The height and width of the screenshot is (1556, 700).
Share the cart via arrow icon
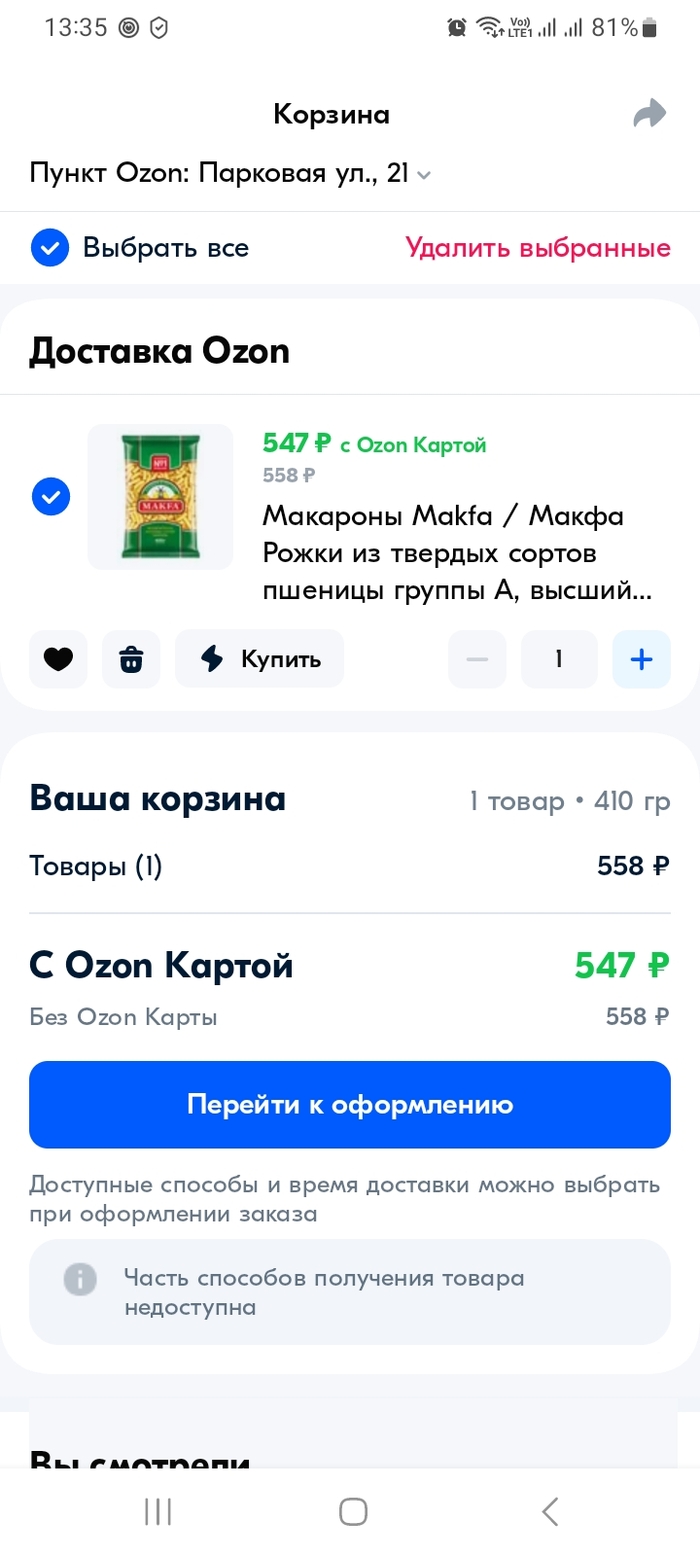point(649,114)
